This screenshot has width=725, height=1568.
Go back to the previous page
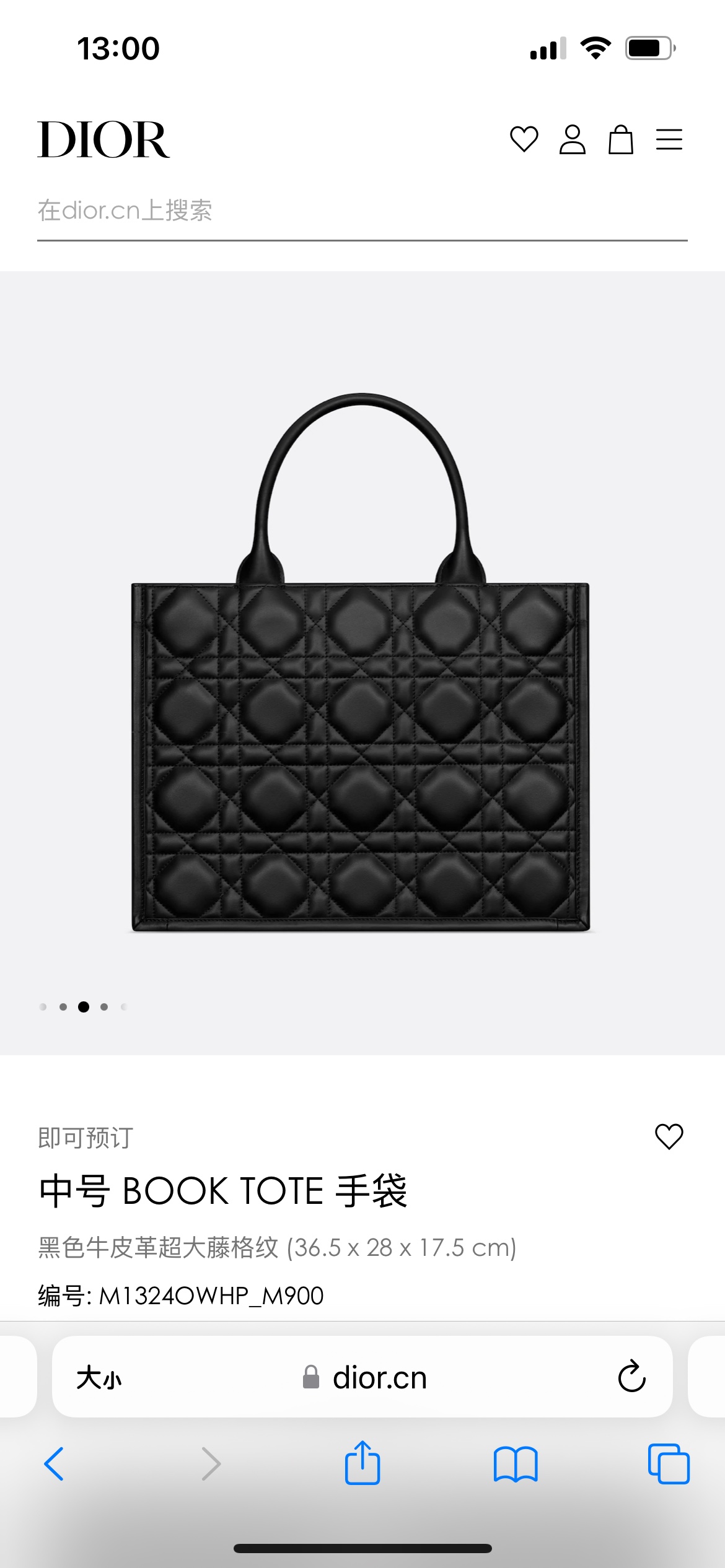(x=55, y=1464)
